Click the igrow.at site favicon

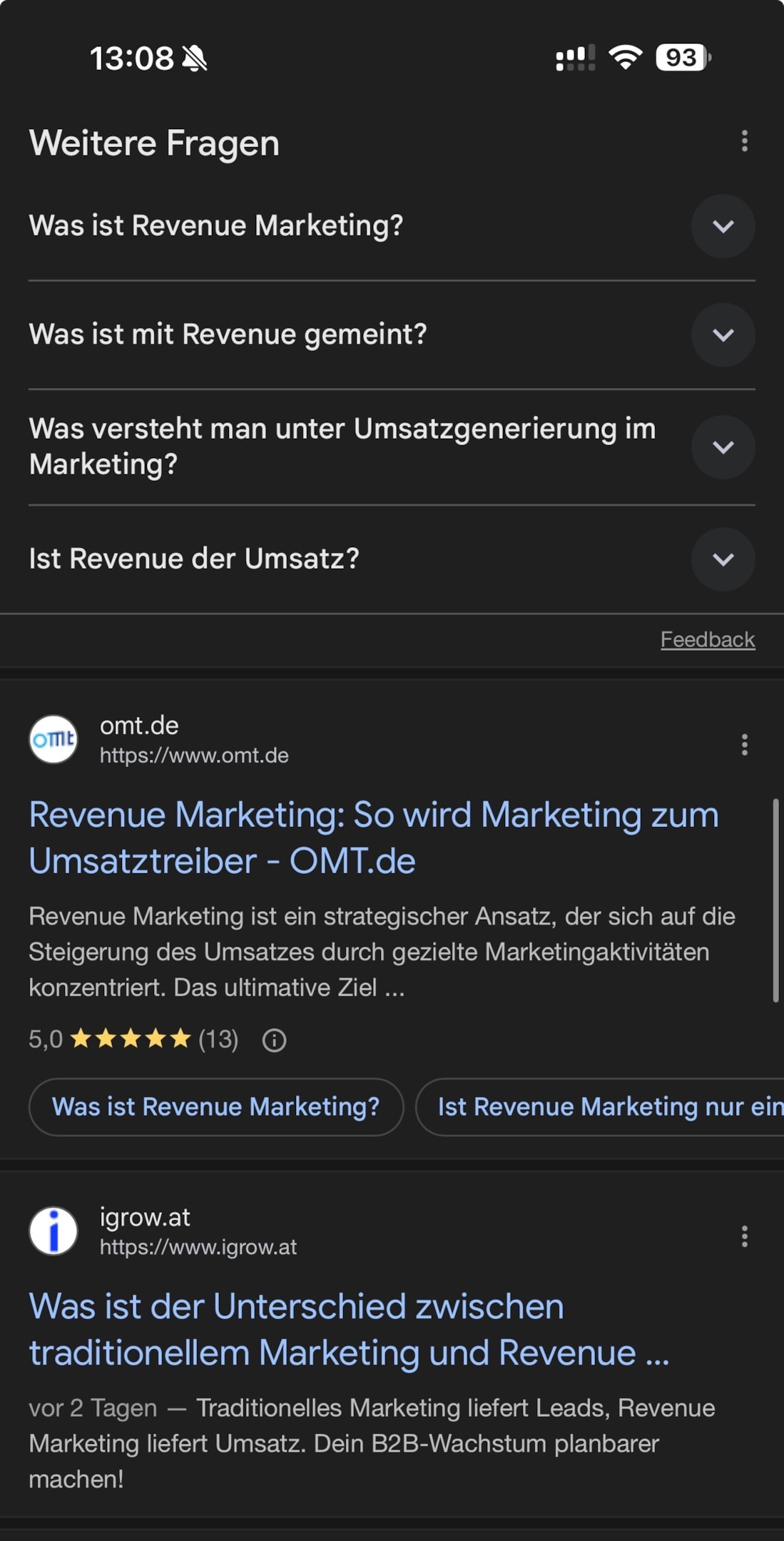click(x=54, y=1230)
